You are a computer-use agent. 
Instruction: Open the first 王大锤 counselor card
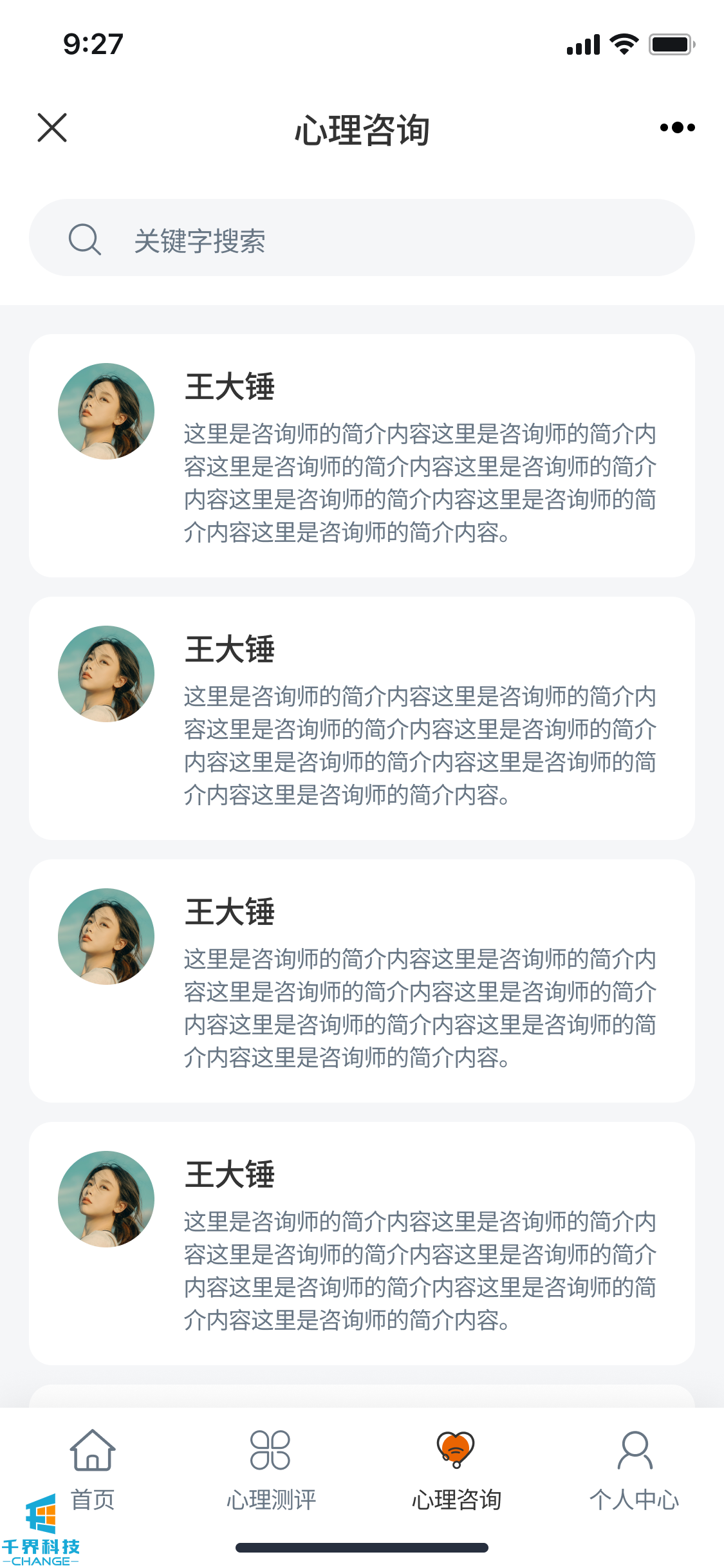362,456
